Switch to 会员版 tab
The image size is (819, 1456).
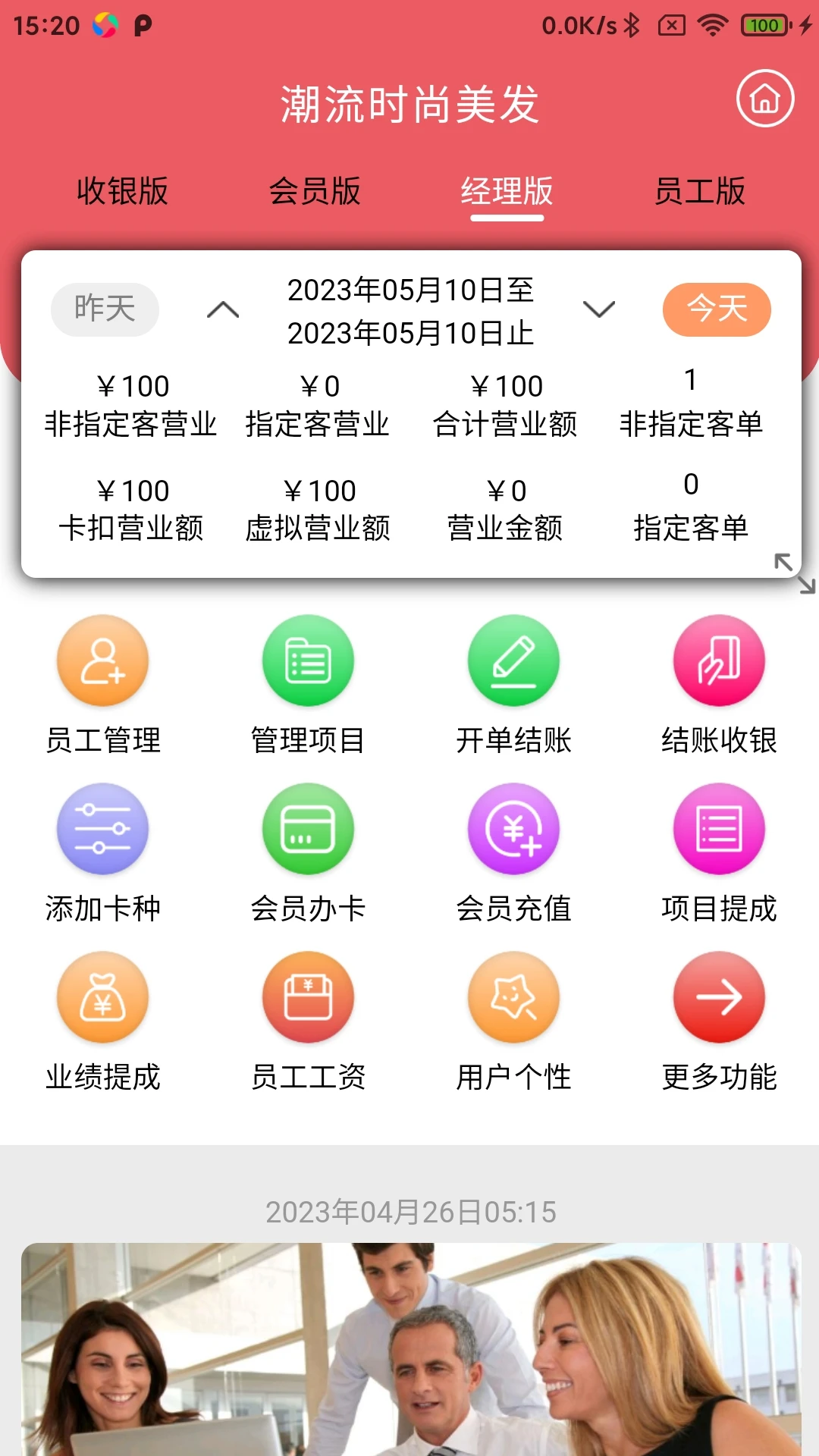tap(317, 192)
